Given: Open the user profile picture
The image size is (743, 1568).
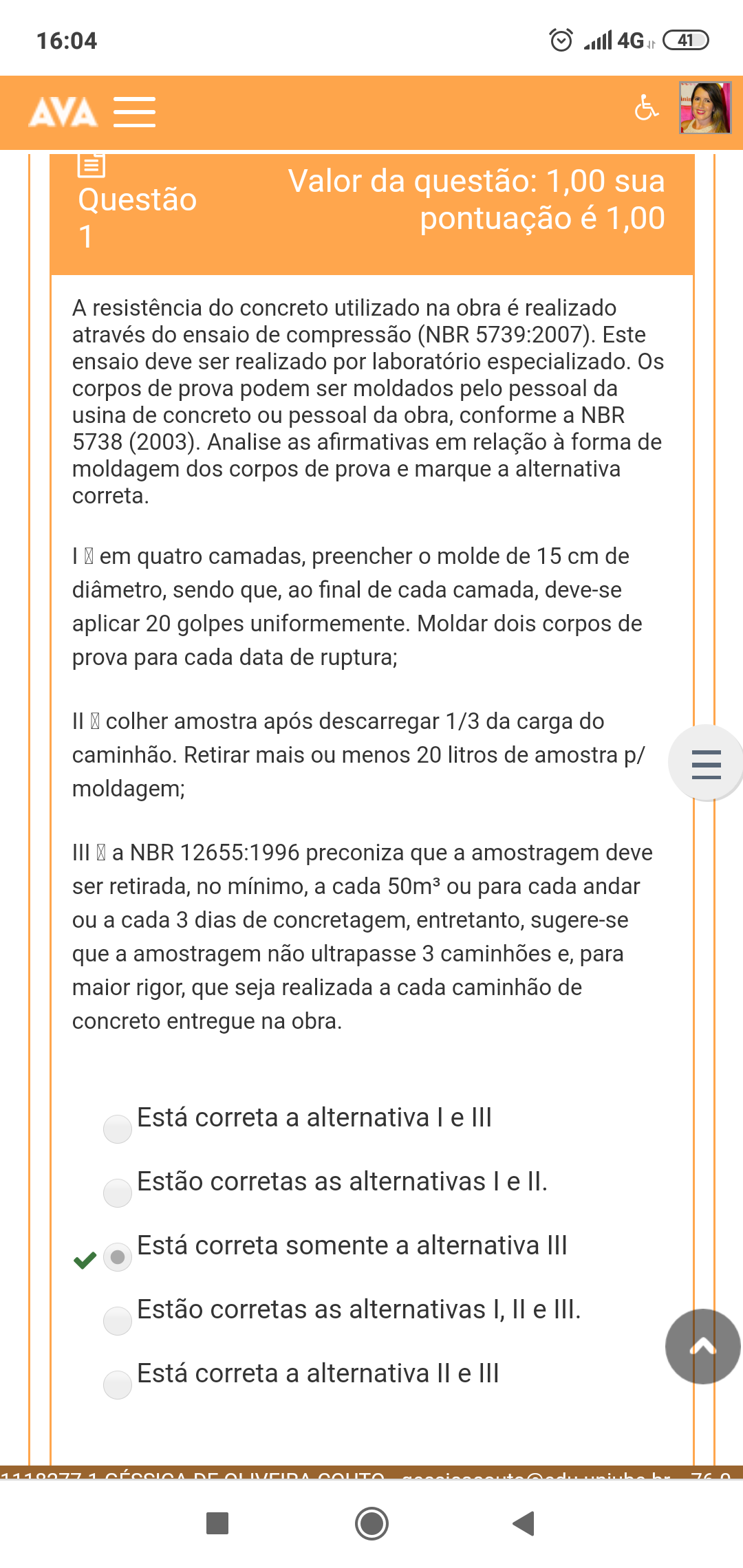Looking at the screenshot, I should [704, 108].
